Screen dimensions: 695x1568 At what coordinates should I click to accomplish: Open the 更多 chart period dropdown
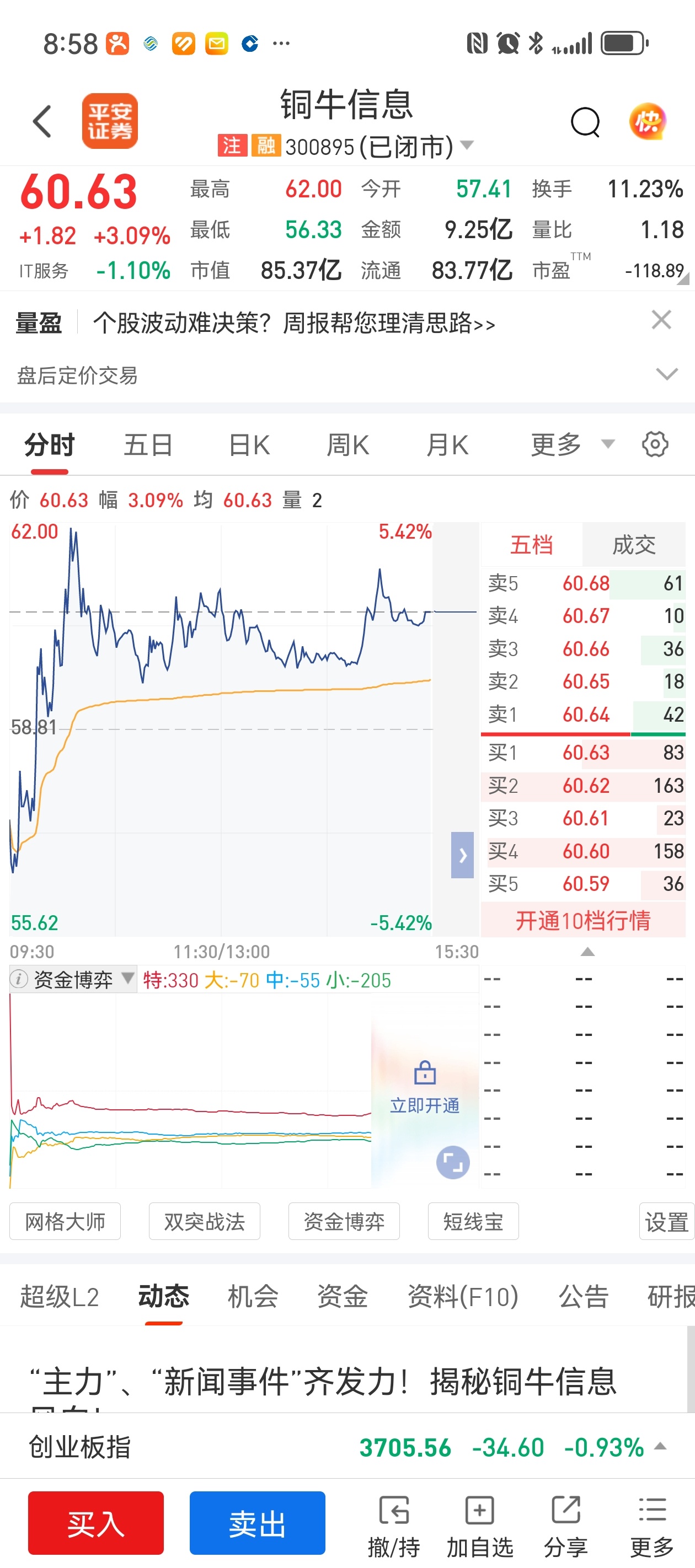(x=572, y=445)
